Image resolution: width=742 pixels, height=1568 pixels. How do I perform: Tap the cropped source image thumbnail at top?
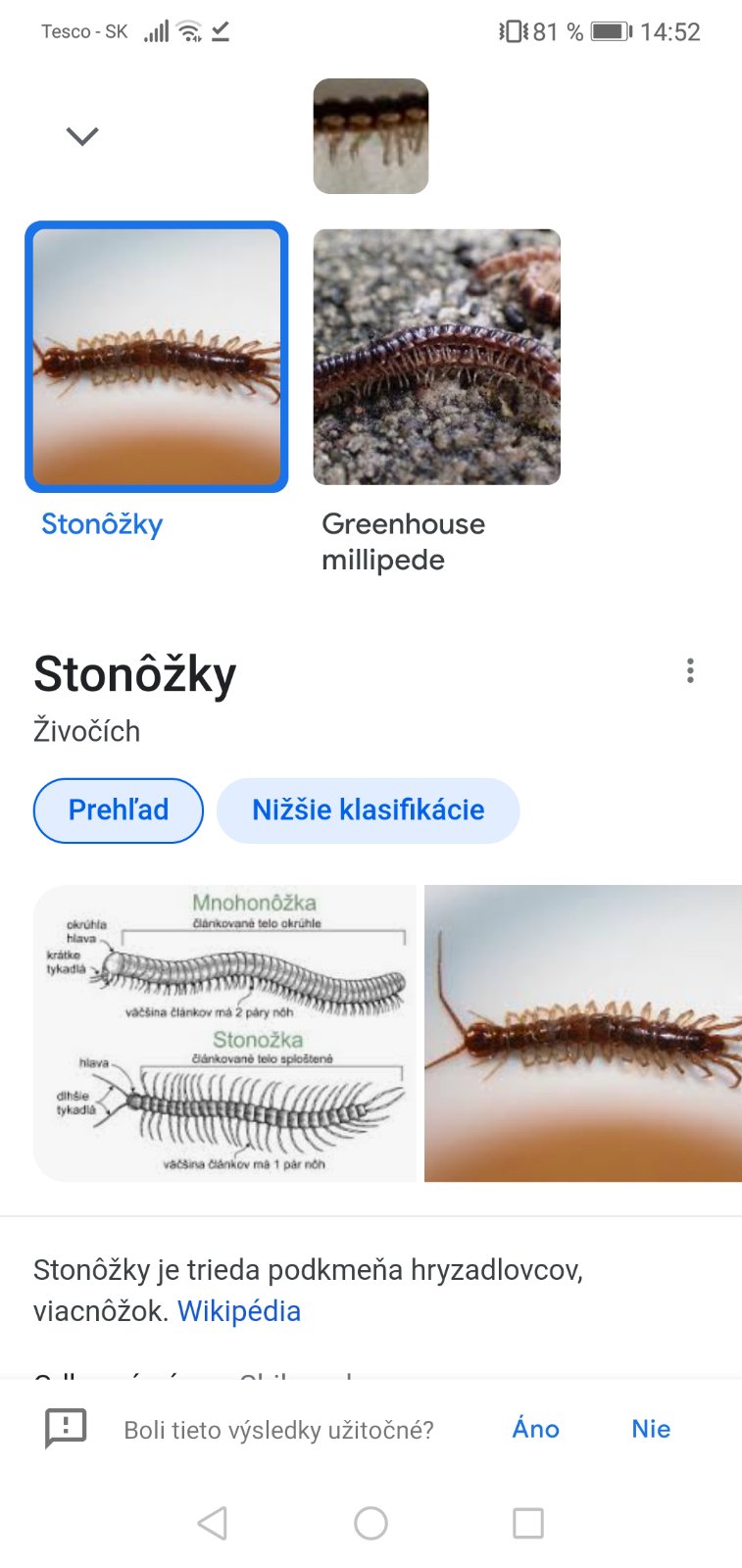(371, 136)
